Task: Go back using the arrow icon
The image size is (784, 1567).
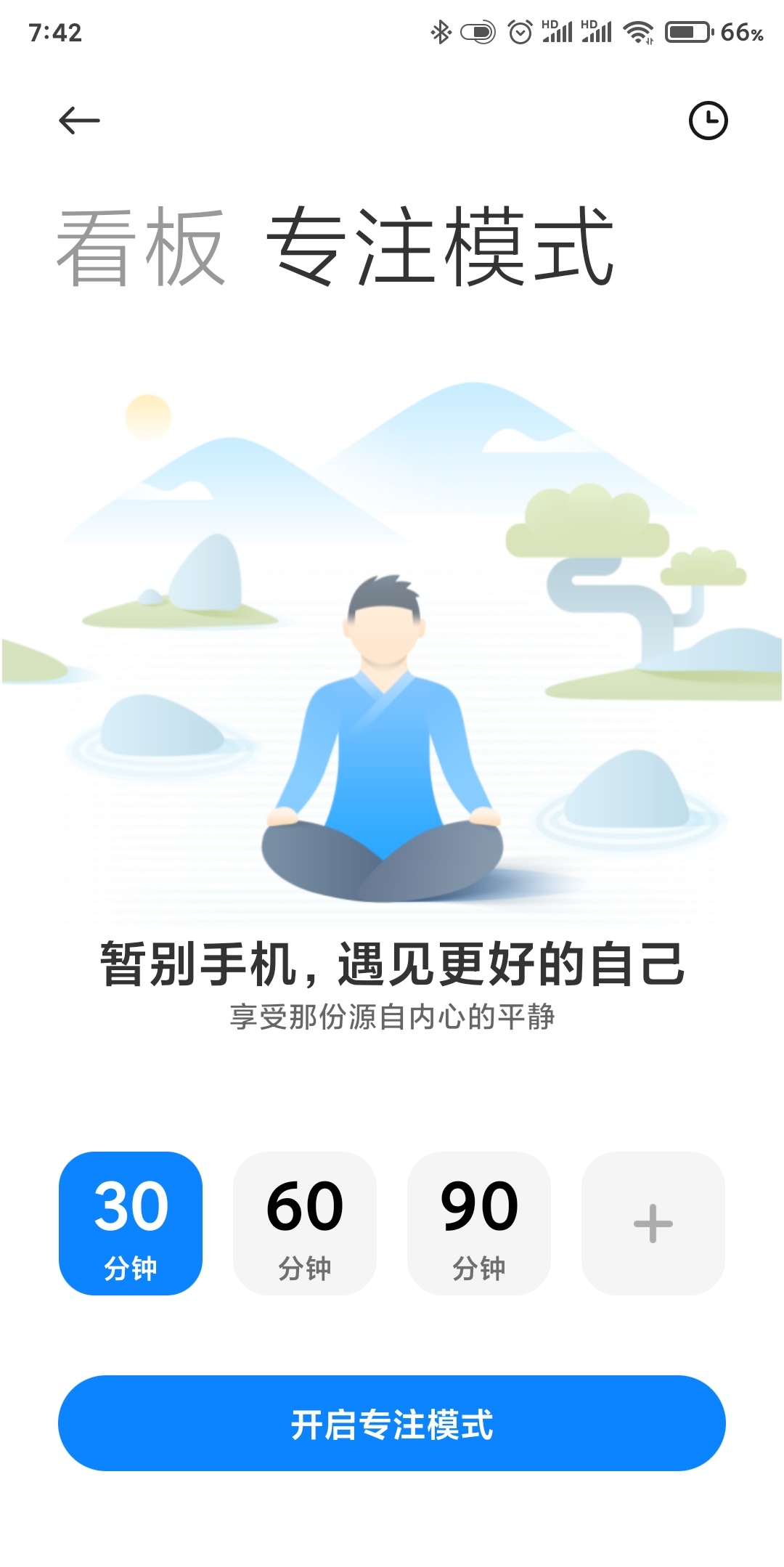Action: [79, 121]
